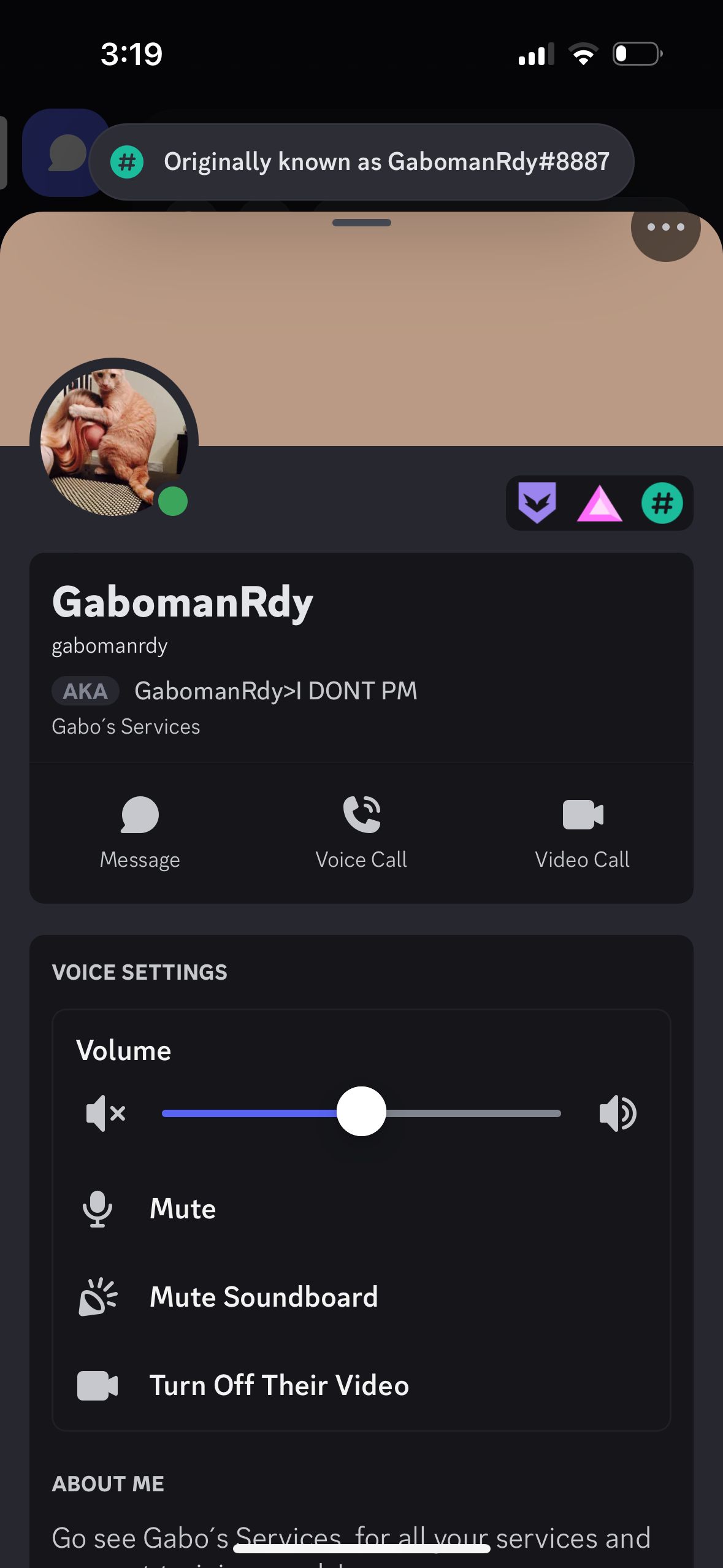
Task: Turn Off Their Video
Action: click(x=279, y=1385)
